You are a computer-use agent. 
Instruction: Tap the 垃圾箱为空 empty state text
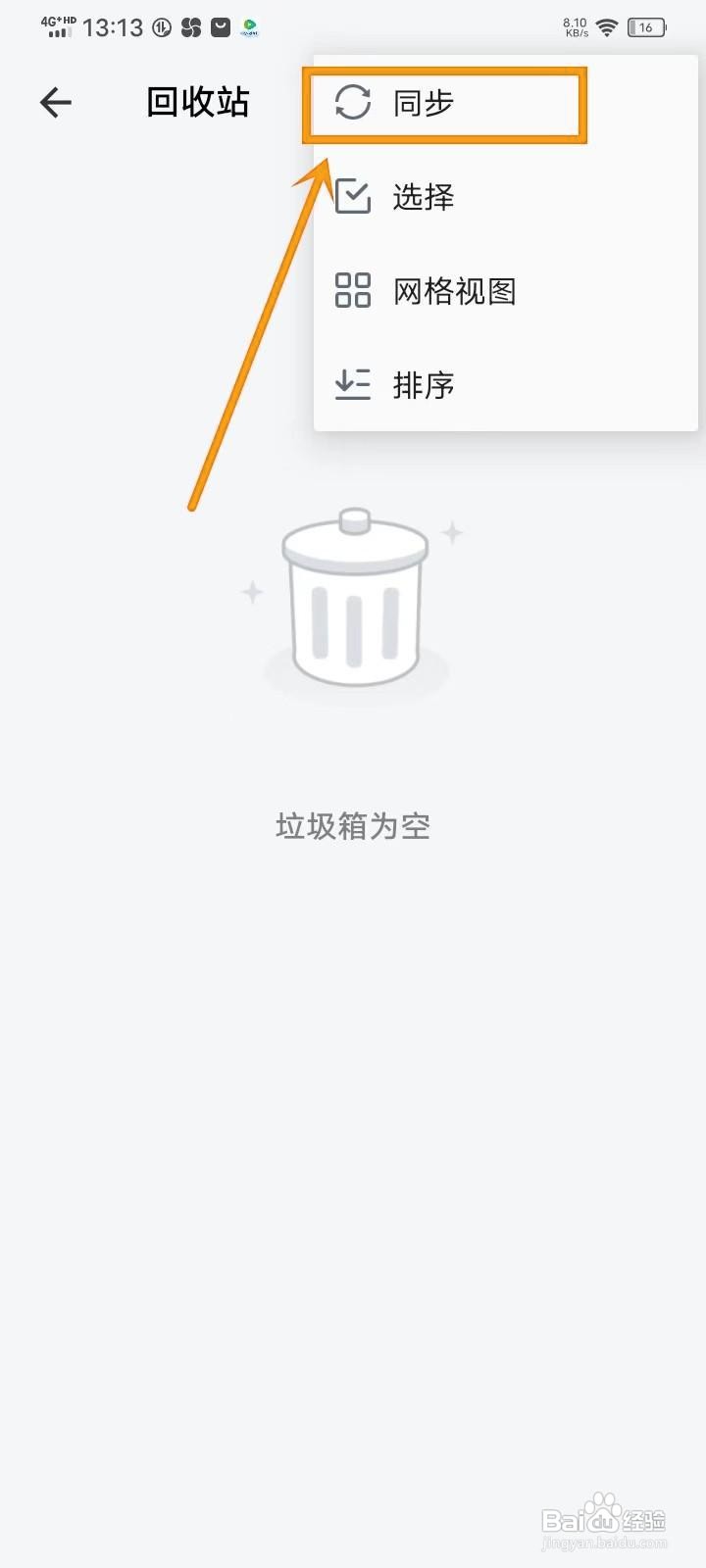click(x=353, y=826)
